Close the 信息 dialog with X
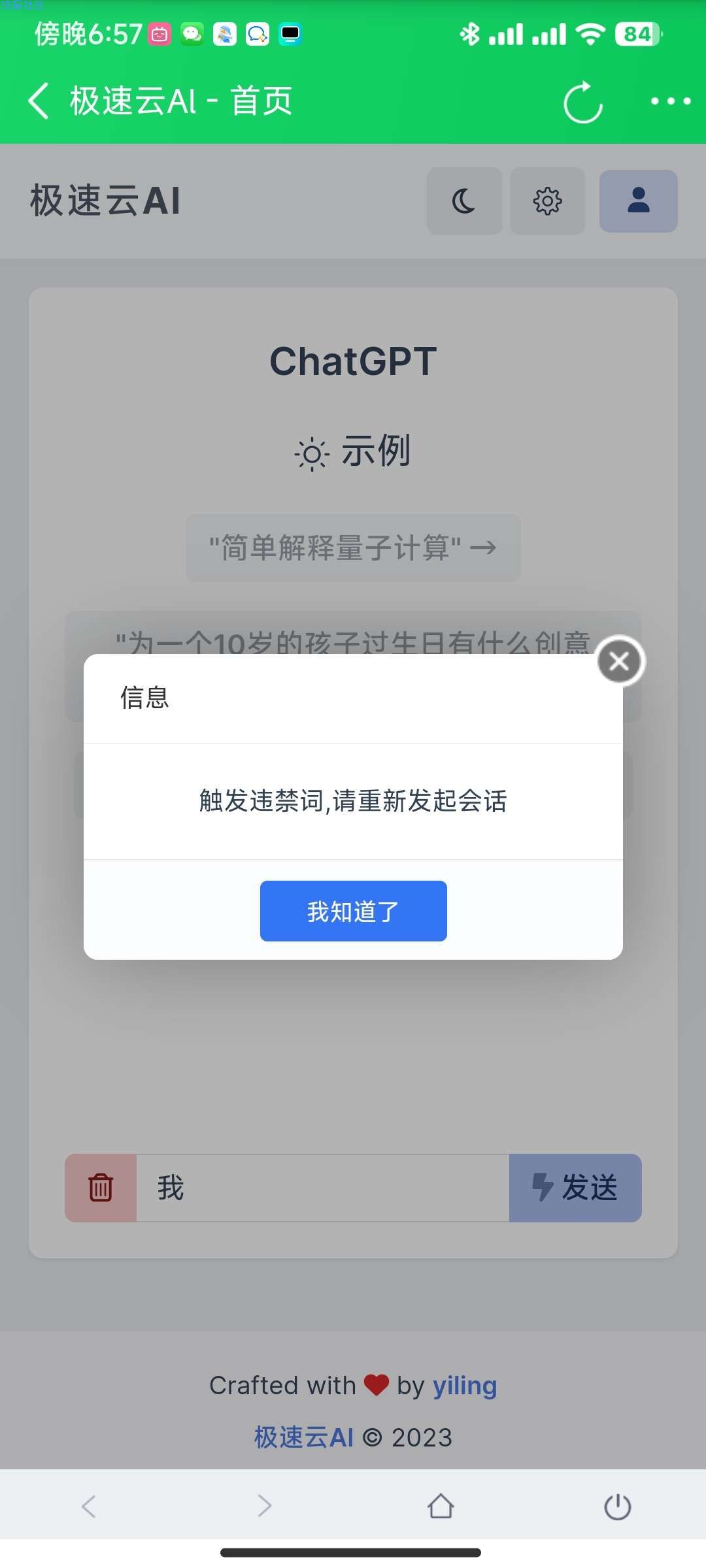 [619, 661]
